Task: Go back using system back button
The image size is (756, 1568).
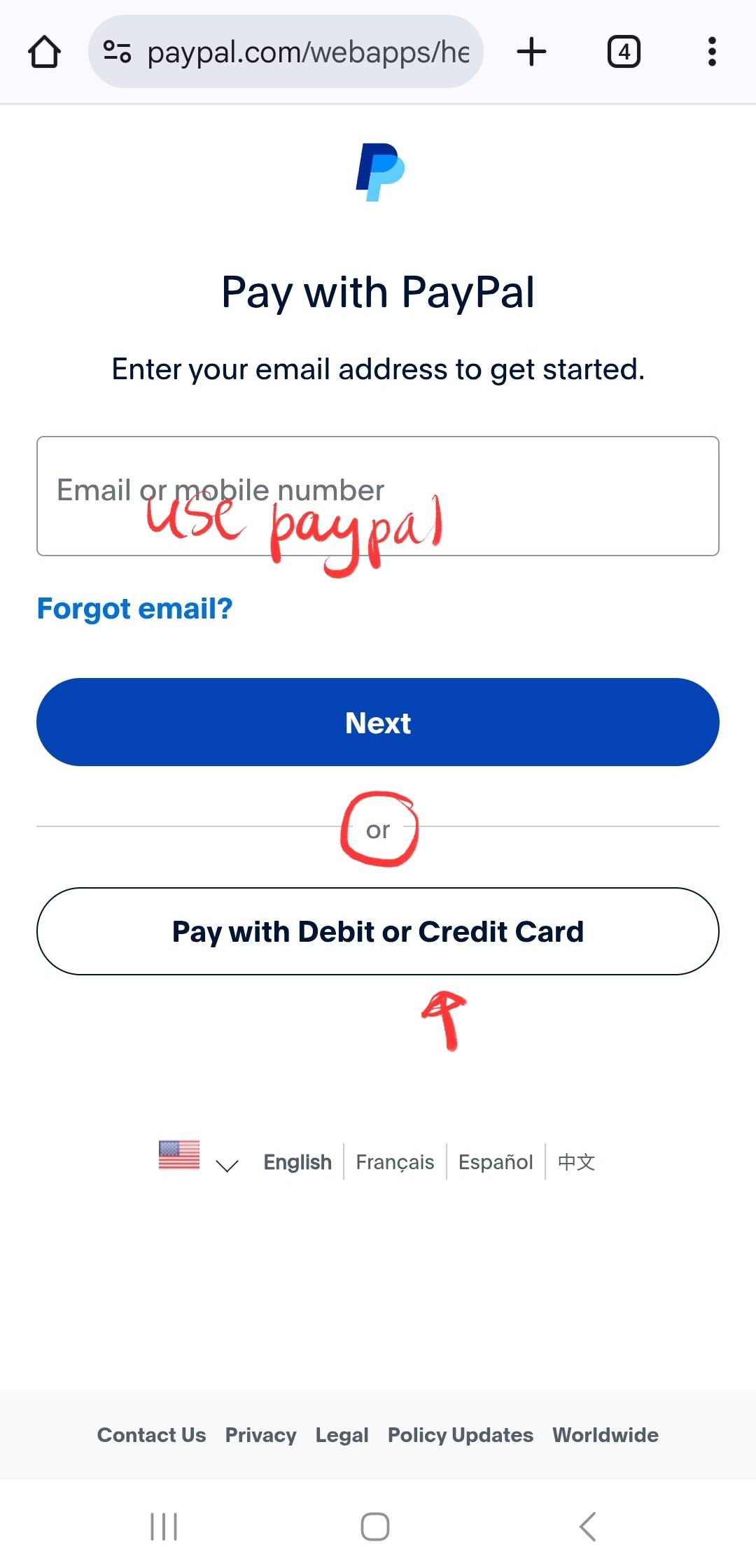Action: click(x=588, y=1526)
